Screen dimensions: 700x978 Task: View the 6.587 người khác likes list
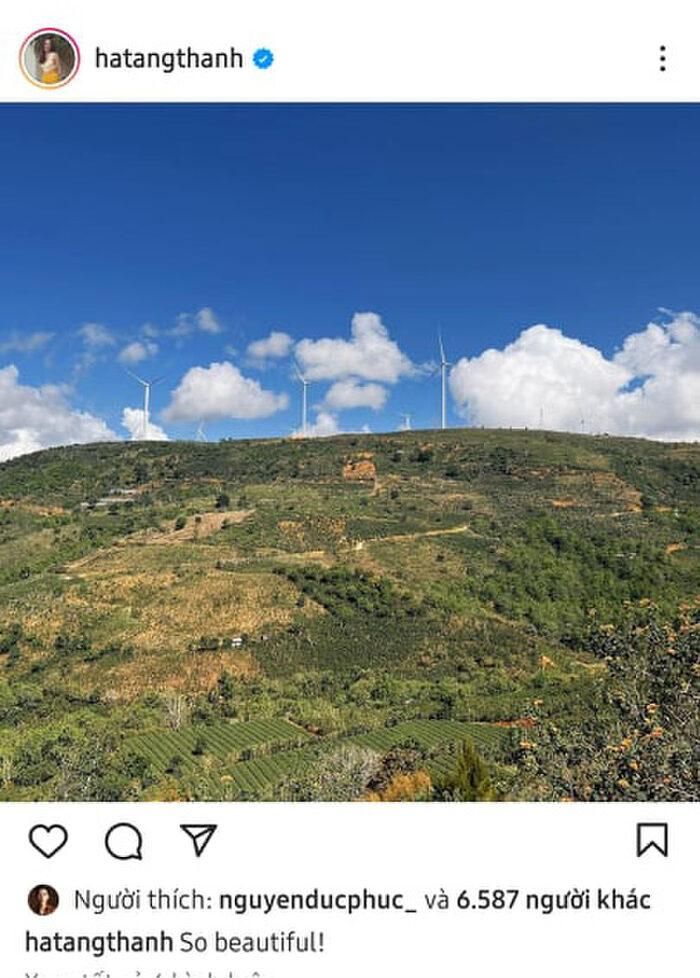[x=553, y=900]
